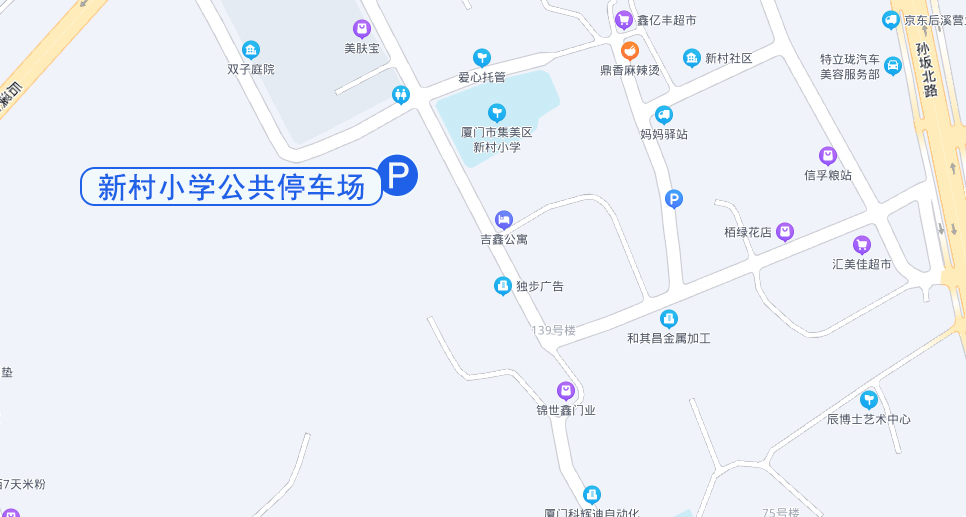This screenshot has height=517, width=966.
Task: Tap the public restroom icon on the map
Action: point(401,94)
